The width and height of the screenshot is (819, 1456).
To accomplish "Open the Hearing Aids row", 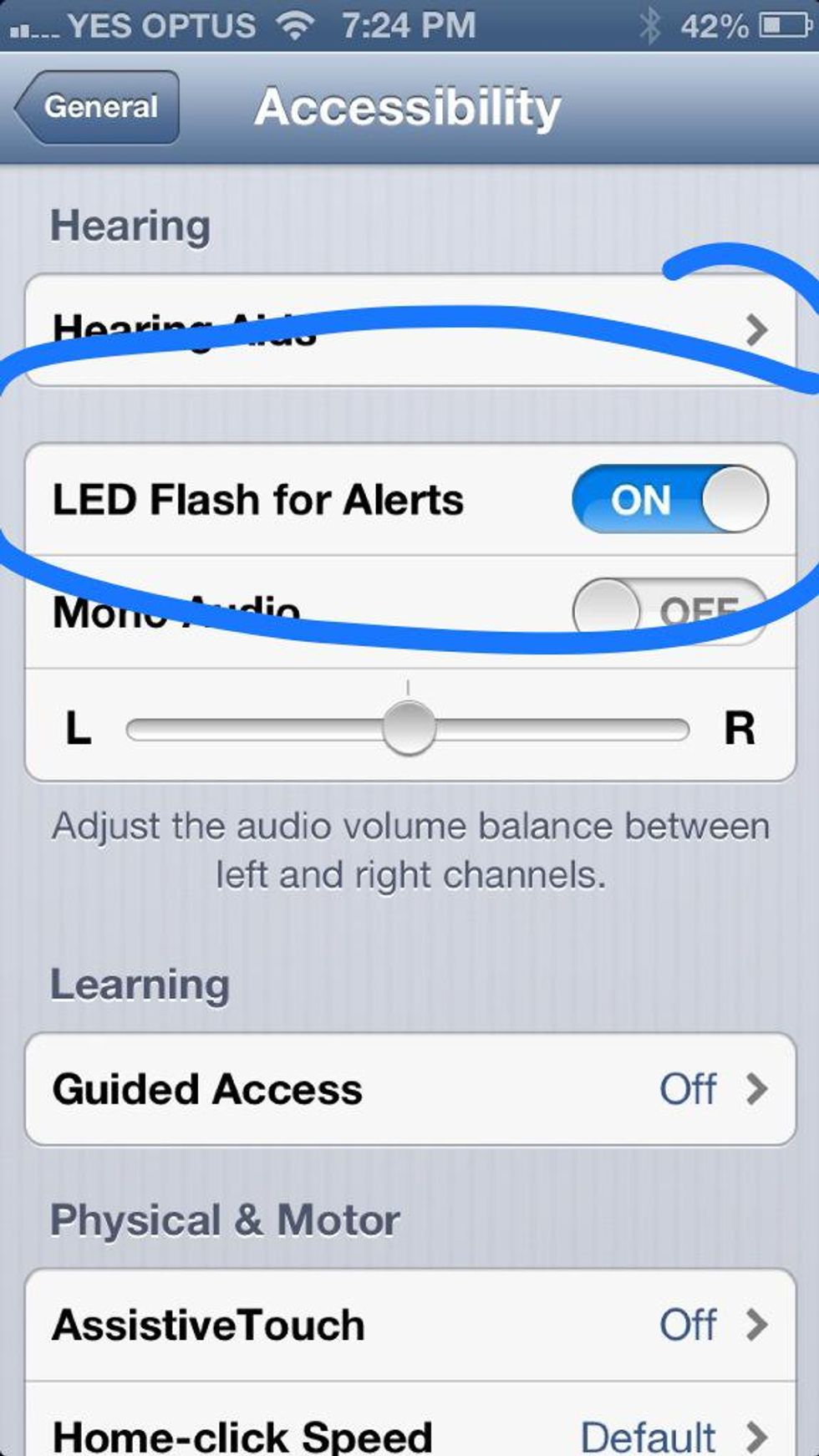I will coord(409,330).
